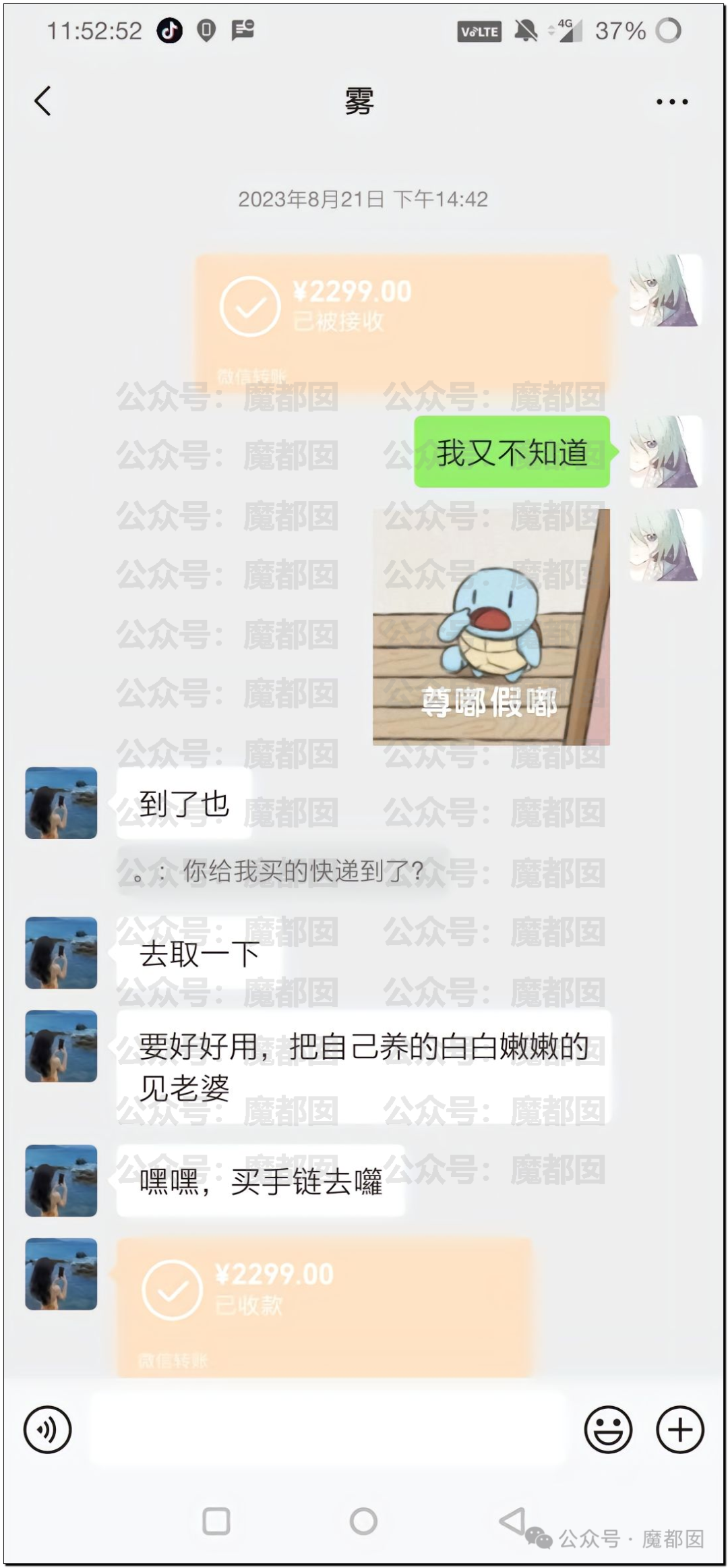
Task: Open the avatar beside 我又不知道
Action: pos(665,452)
